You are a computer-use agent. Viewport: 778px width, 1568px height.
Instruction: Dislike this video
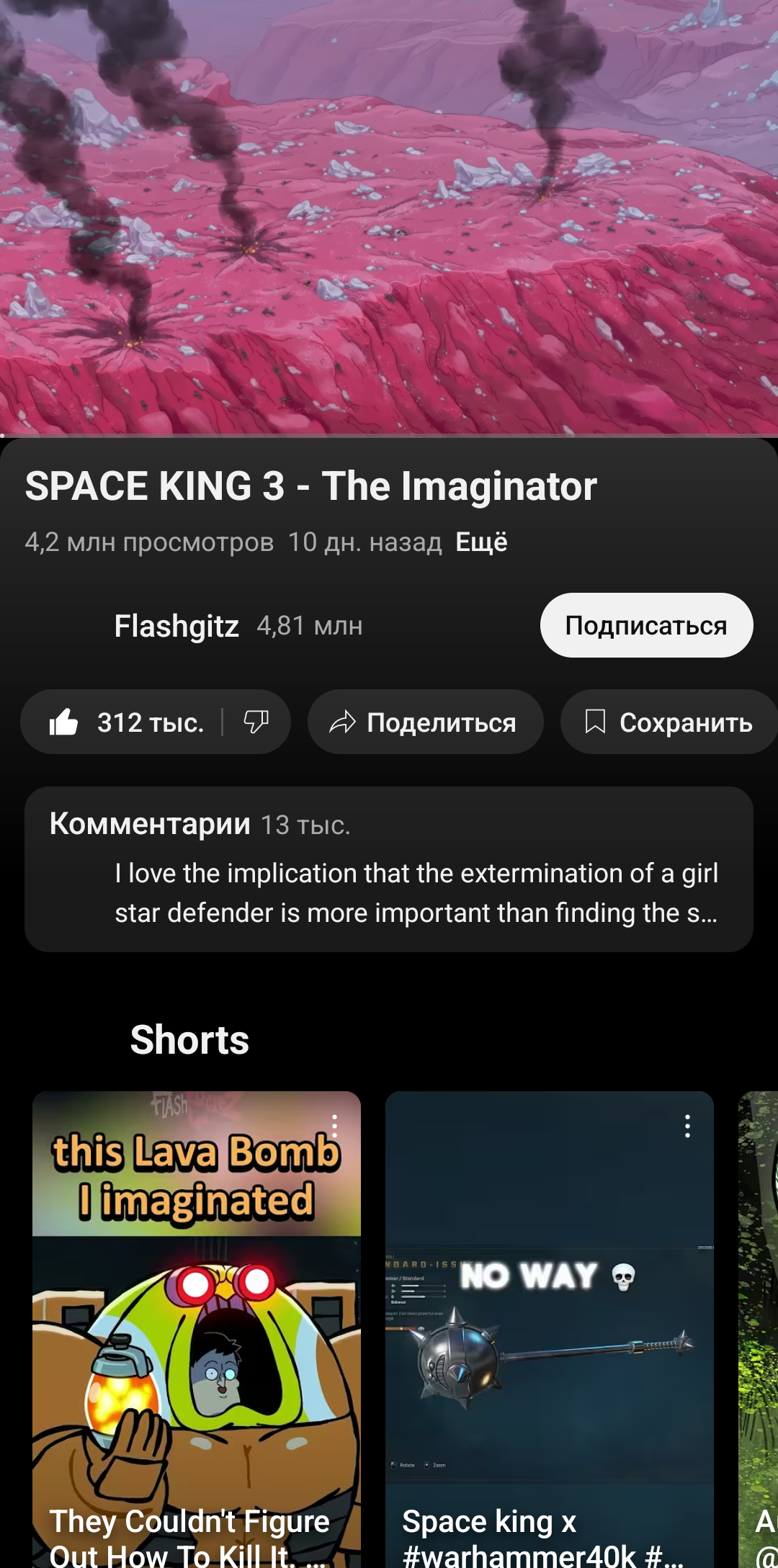[x=256, y=722]
